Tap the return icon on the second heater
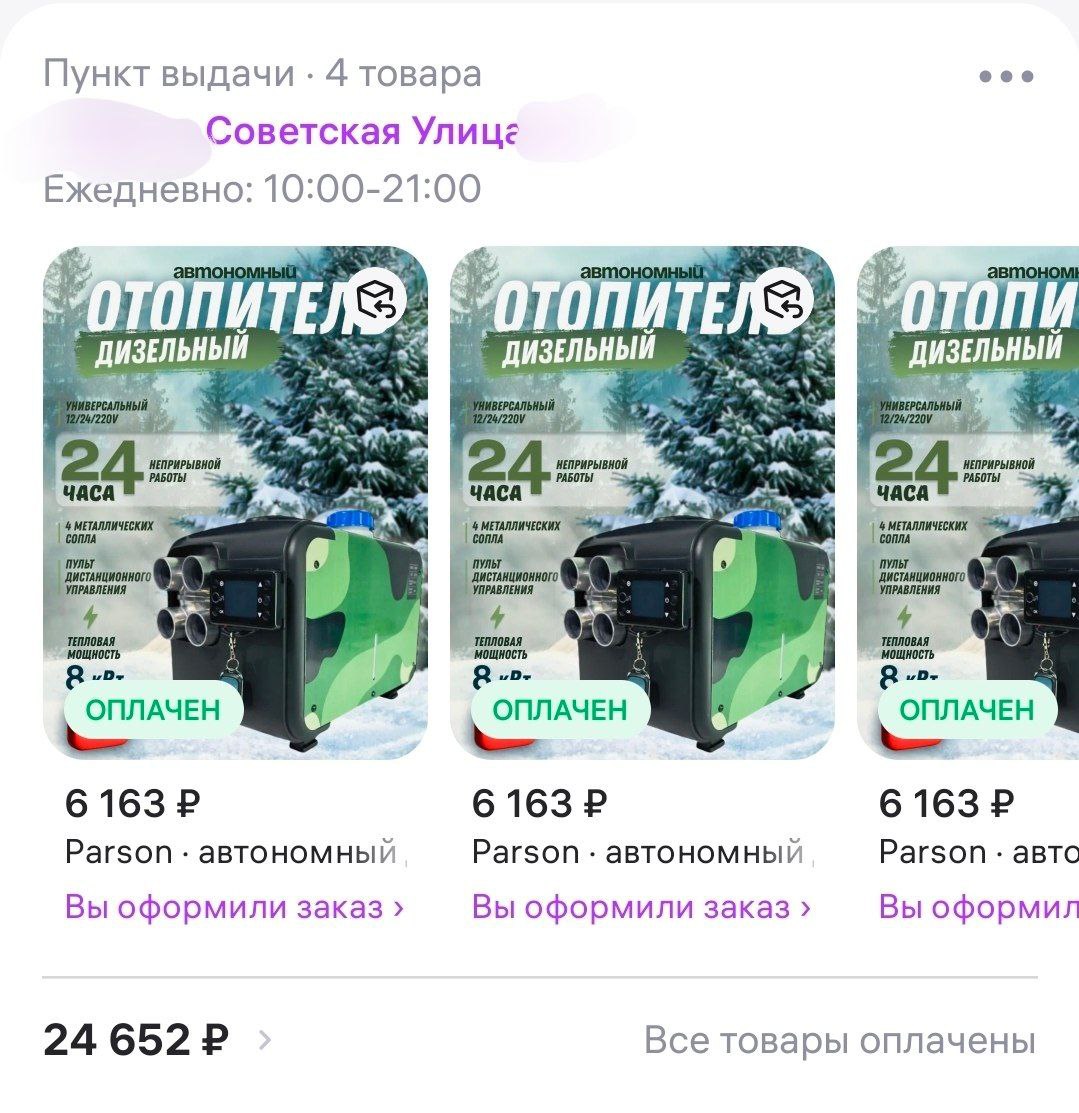This screenshot has width=1079, height=1113. pos(786,300)
